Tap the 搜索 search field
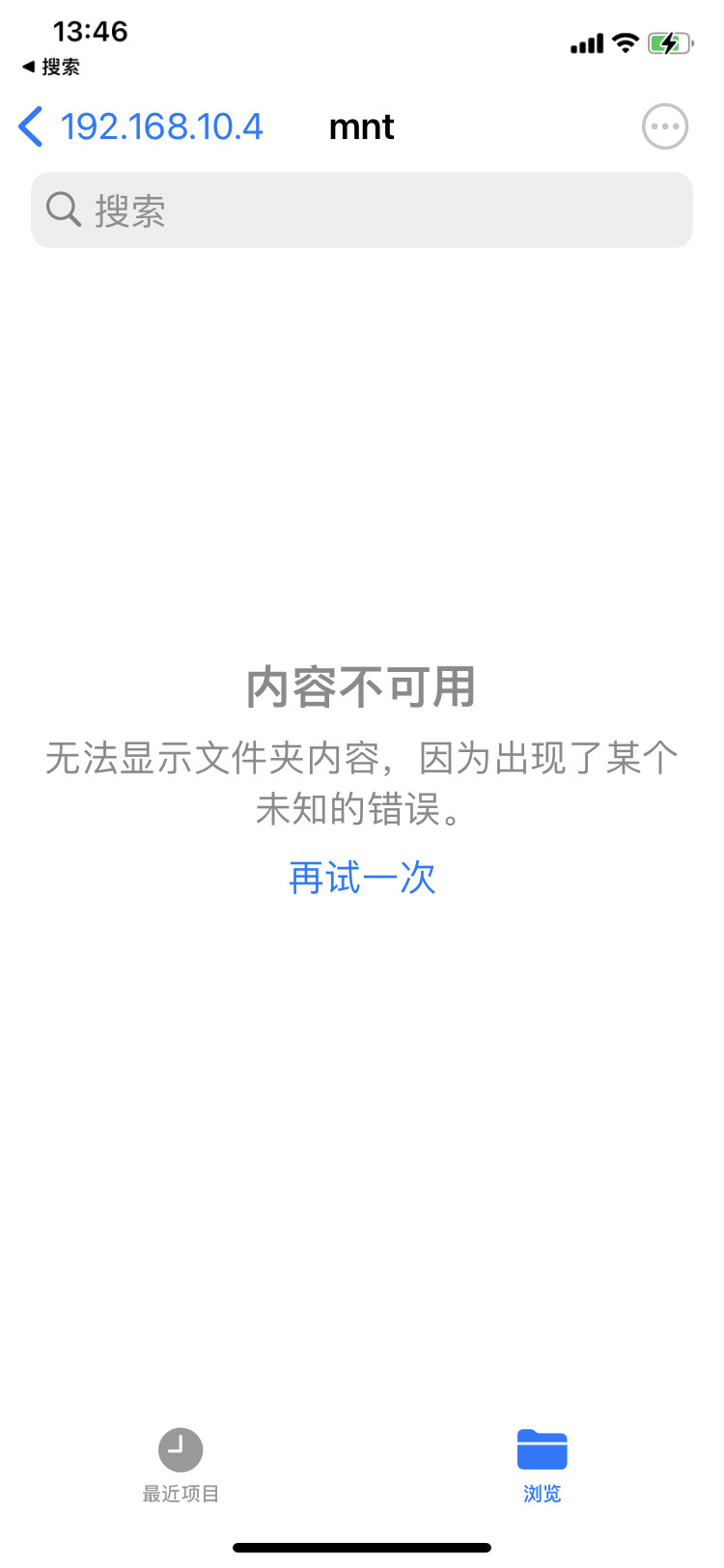Viewport: 724px width, 1568px height. [362, 210]
